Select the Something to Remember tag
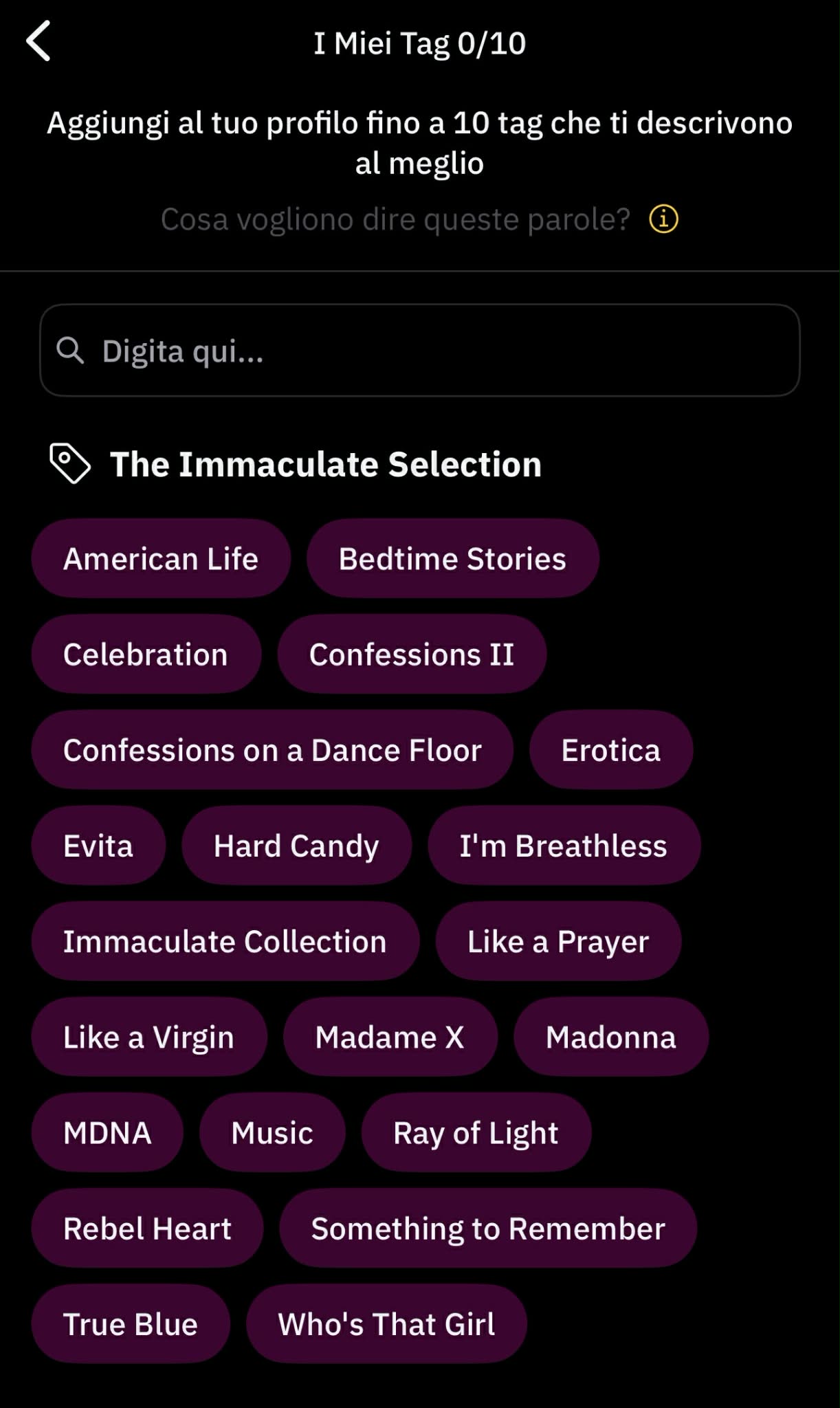 coord(488,1228)
